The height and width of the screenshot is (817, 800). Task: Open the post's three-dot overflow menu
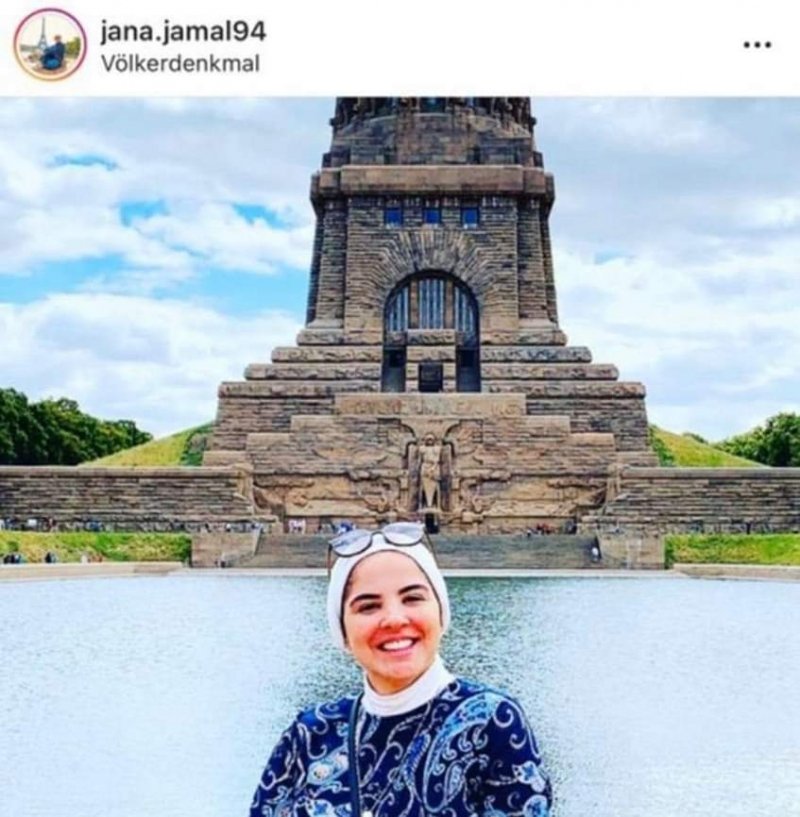(x=757, y=45)
